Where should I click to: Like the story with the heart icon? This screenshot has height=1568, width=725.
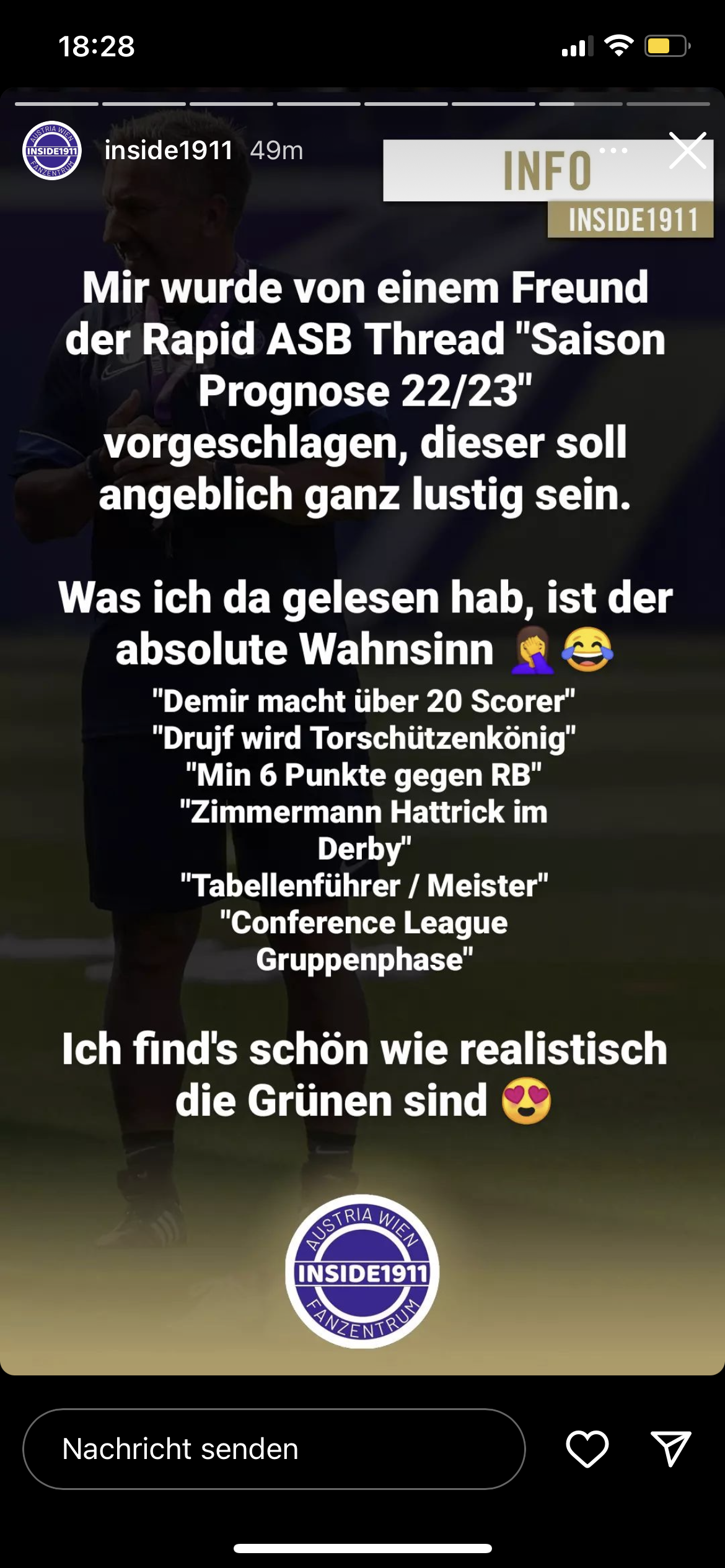click(587, 1449)
